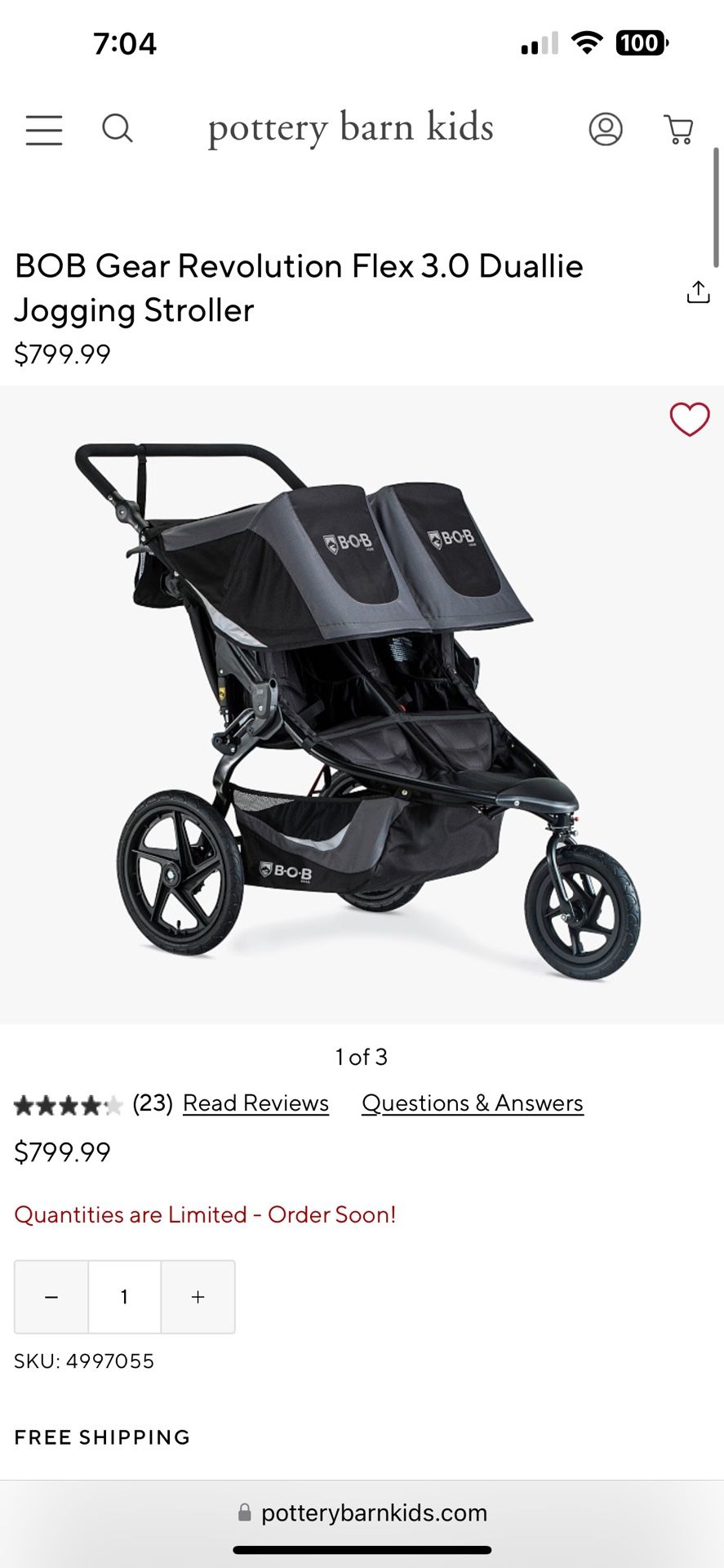This screenshot has width=724, height=1568.
Task: Add stroller to favorites with heart
Action: click(690, 420)
